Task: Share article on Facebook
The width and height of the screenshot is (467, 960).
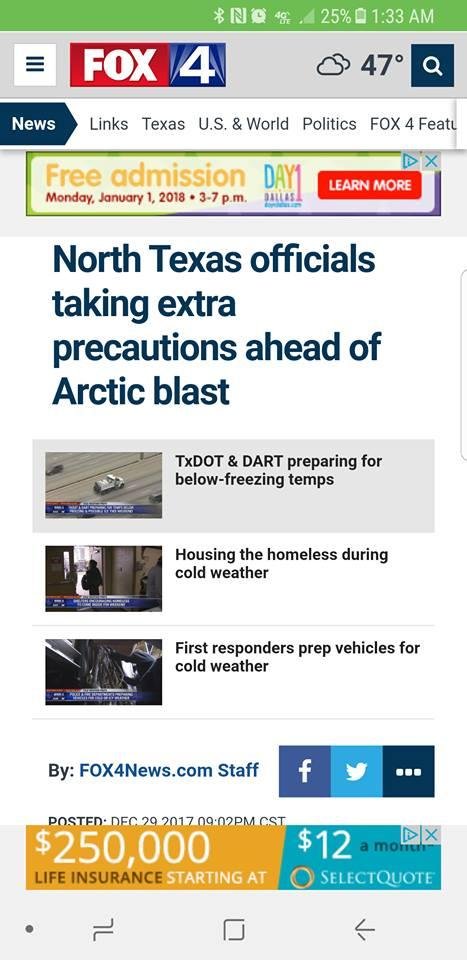Action: point(305,771)
